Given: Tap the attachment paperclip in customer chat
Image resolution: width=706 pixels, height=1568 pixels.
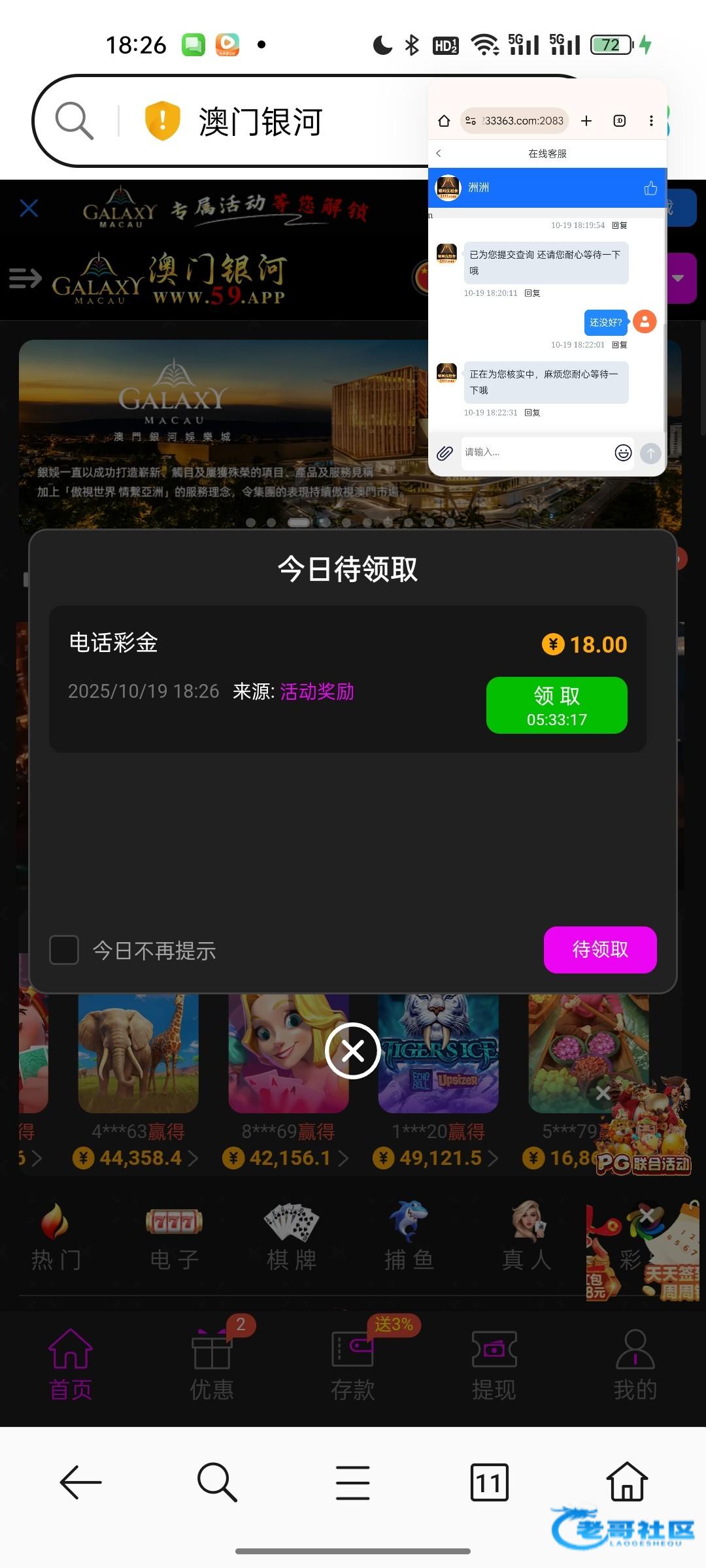Looking at the screenshot, I should click(445, 453).
